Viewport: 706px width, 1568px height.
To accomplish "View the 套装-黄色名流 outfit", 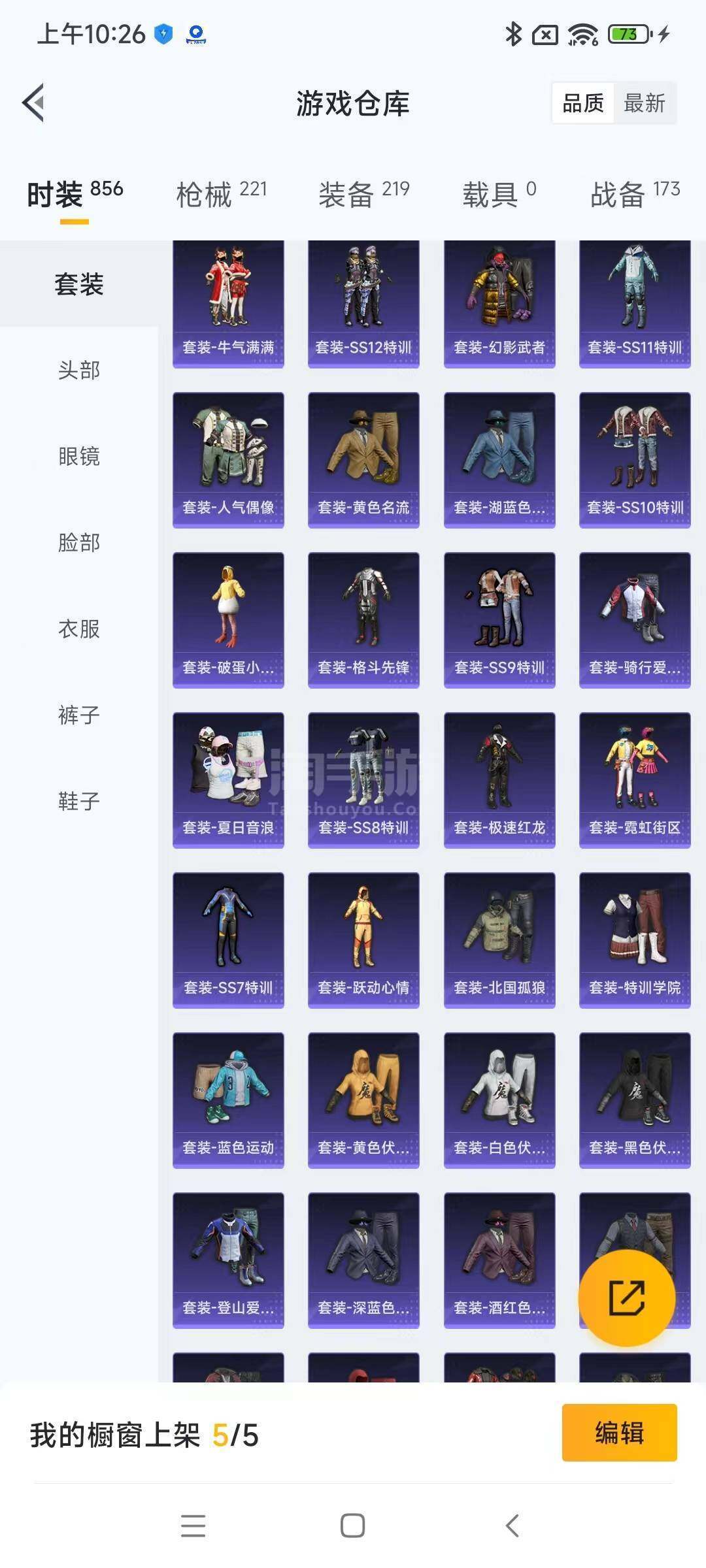I will pyautogui.click(x=363, y=460).
